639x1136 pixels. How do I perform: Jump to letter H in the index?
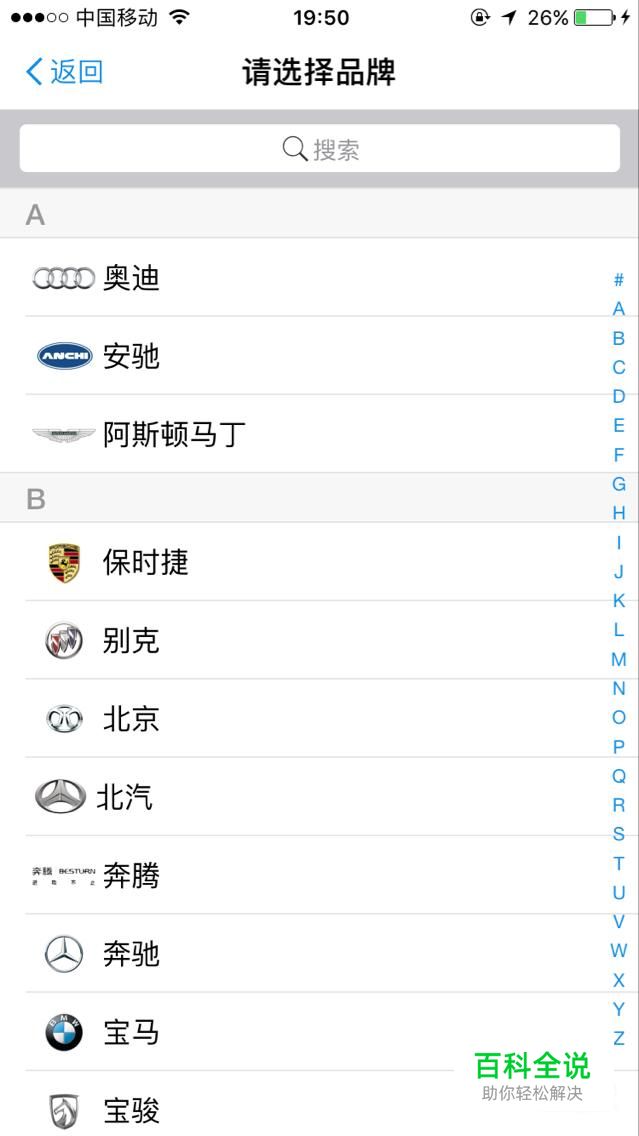point(619,513)
